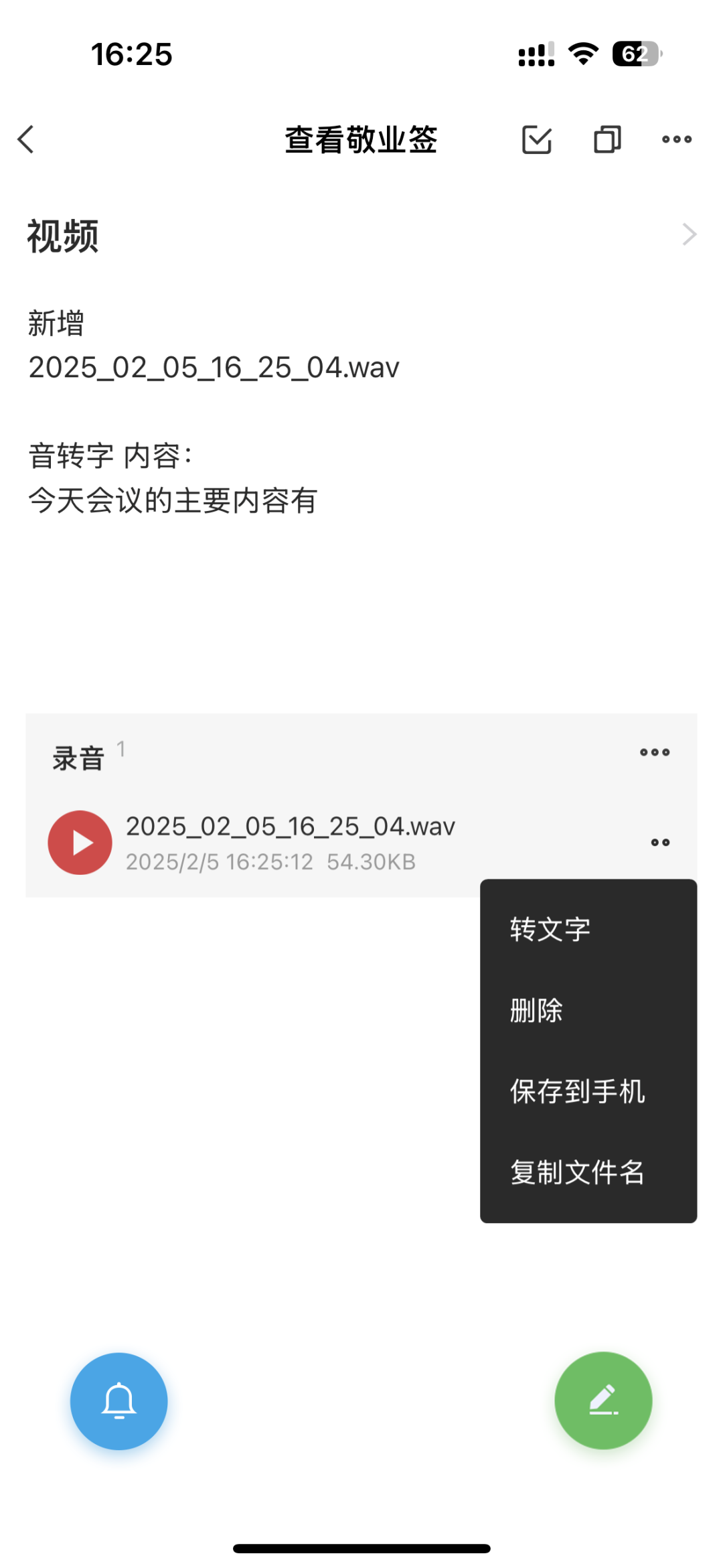
Task: Choose 删除 to delete the recording
Action: (x=536, y=1010)
